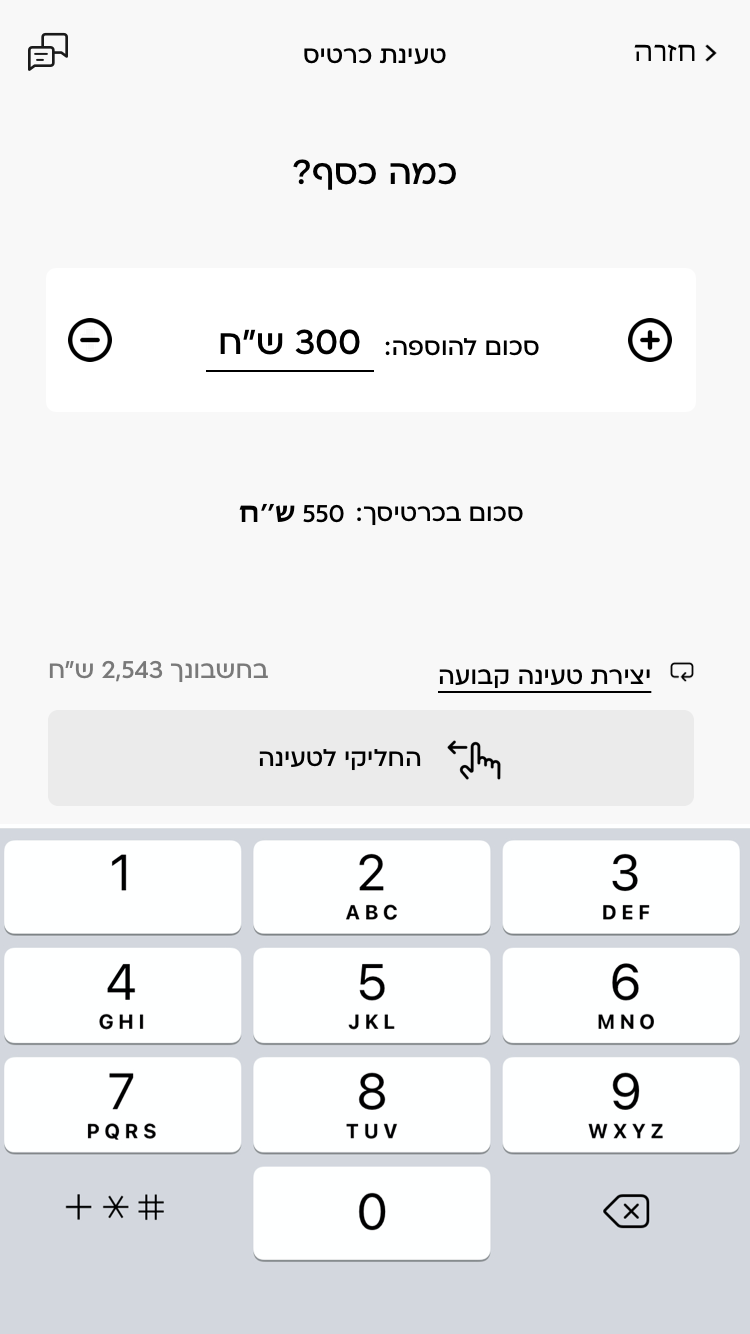
Task: Increase the amount with the plus button
Action: (650, 341)
